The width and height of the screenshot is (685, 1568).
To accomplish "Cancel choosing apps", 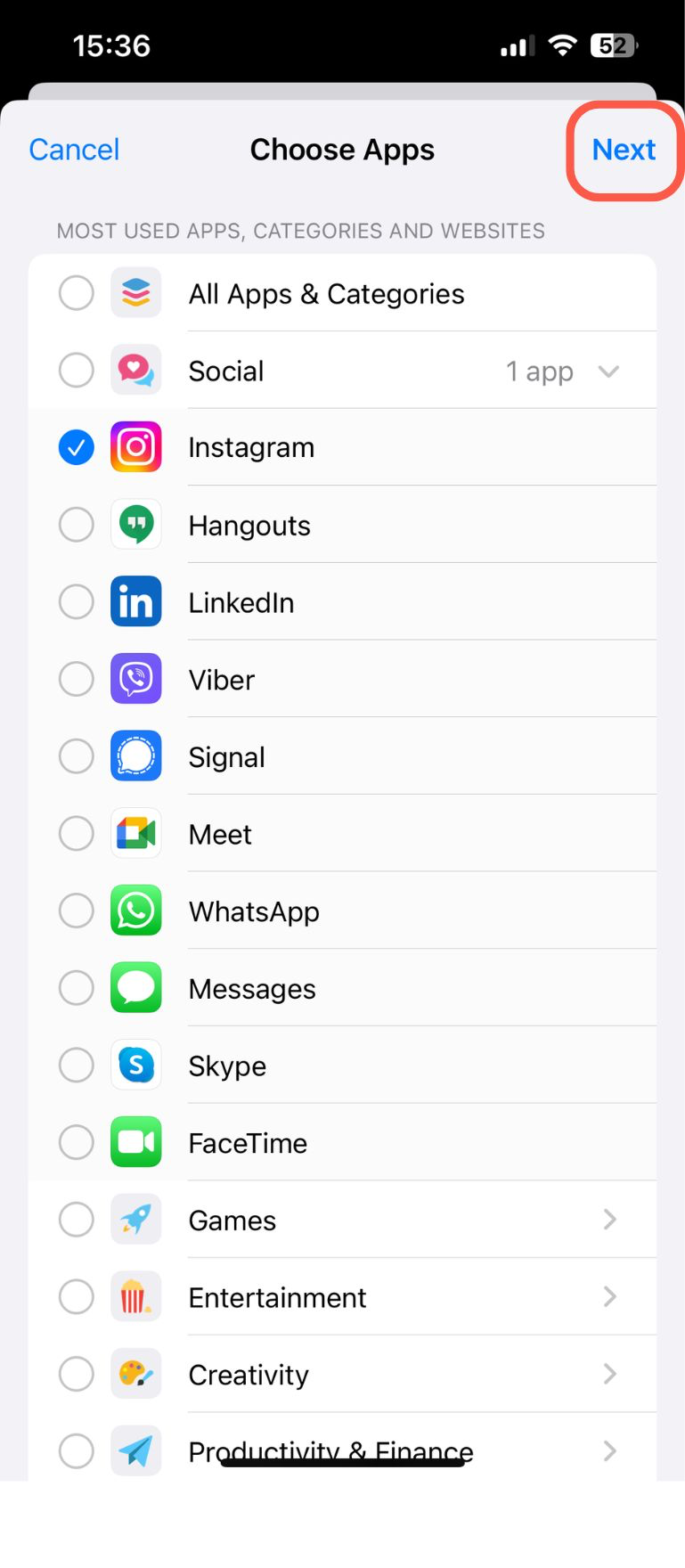I will click(x=74, y=150).
